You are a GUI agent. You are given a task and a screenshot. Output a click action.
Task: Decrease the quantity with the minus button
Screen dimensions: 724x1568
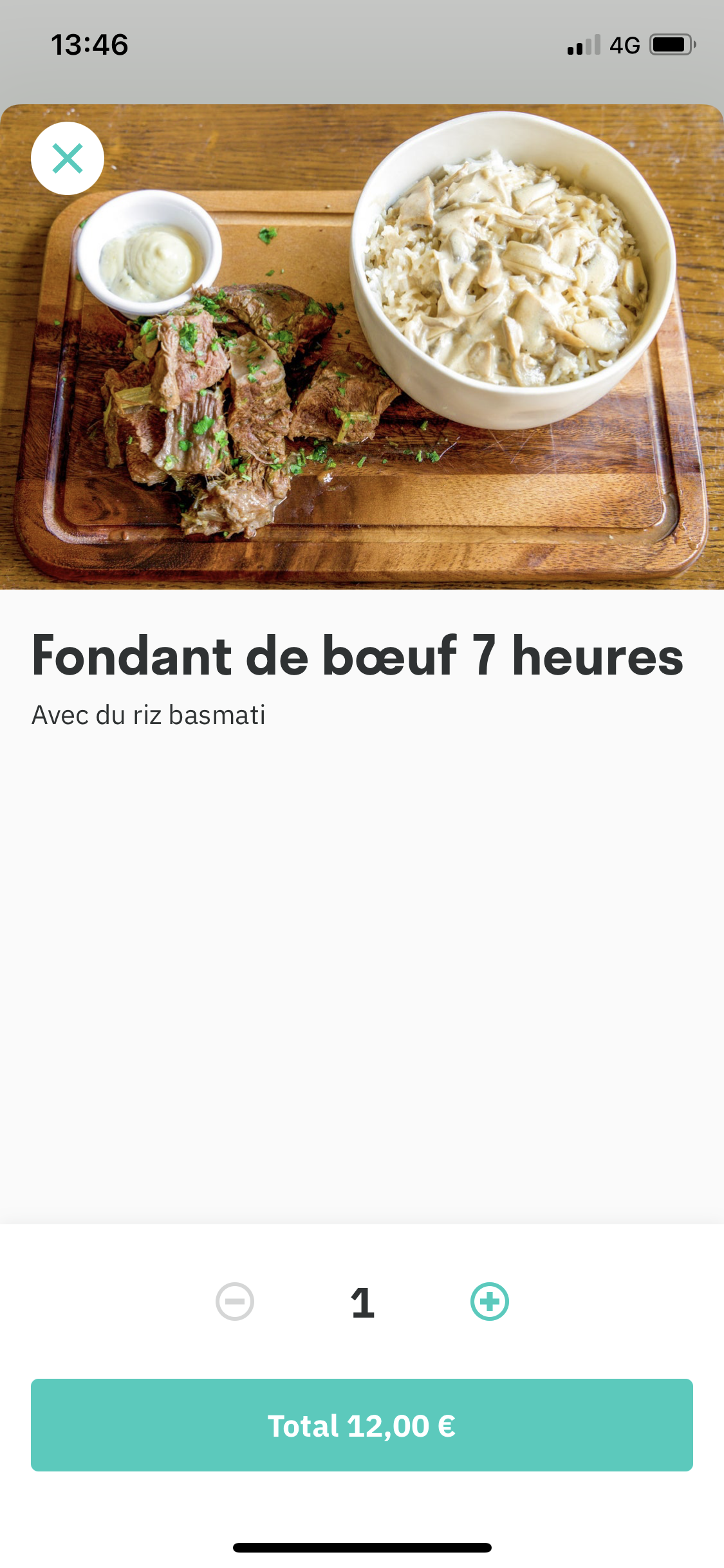pos(235,1302)
